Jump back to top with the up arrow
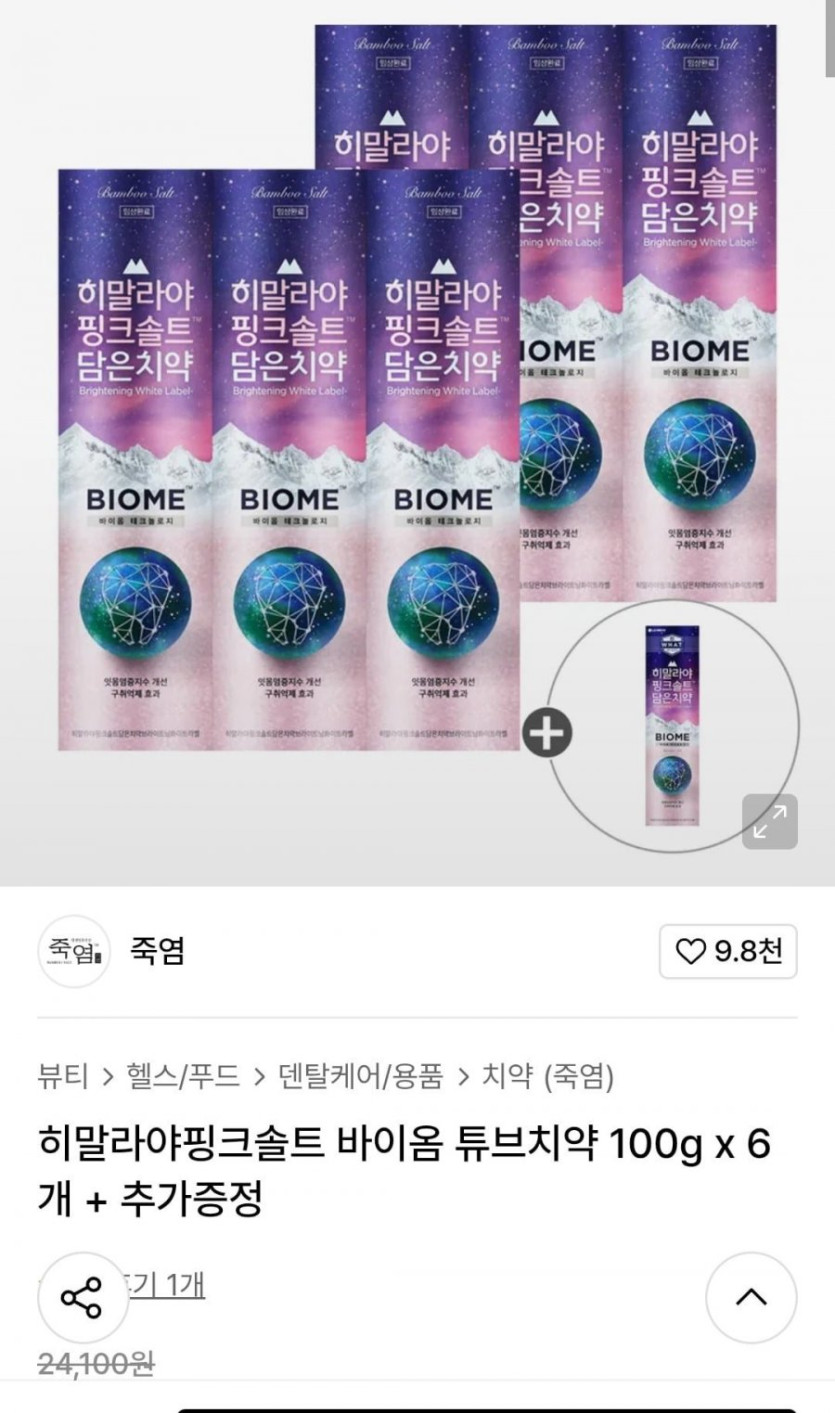 [x=751, y=1297]
